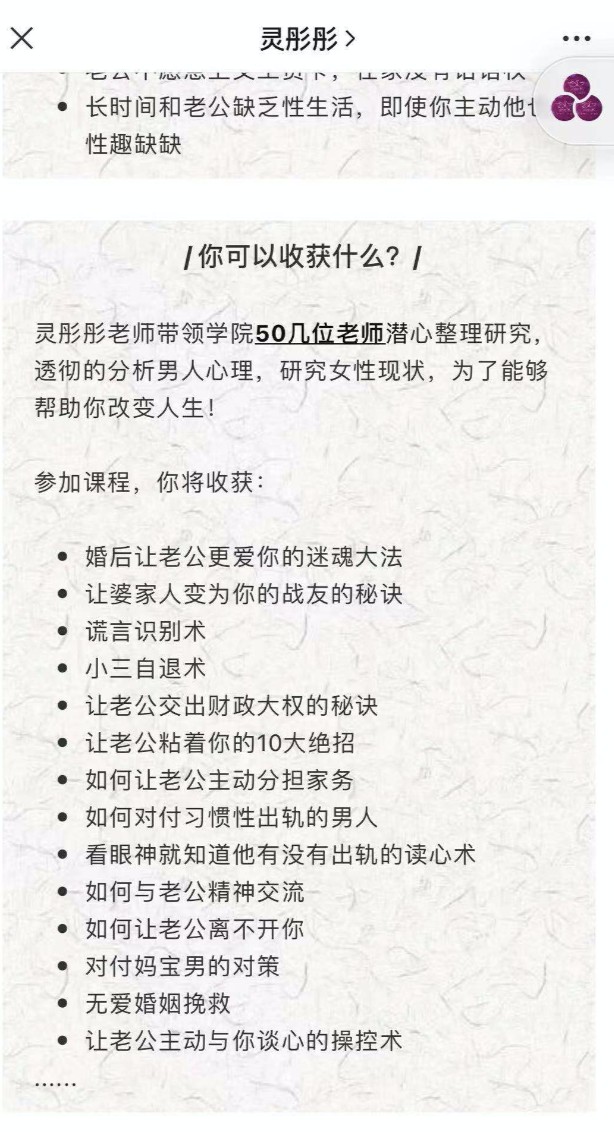The height and width of the screenshot is (1132, 614).
Task: Close the article page
Action: pos(22,39)
